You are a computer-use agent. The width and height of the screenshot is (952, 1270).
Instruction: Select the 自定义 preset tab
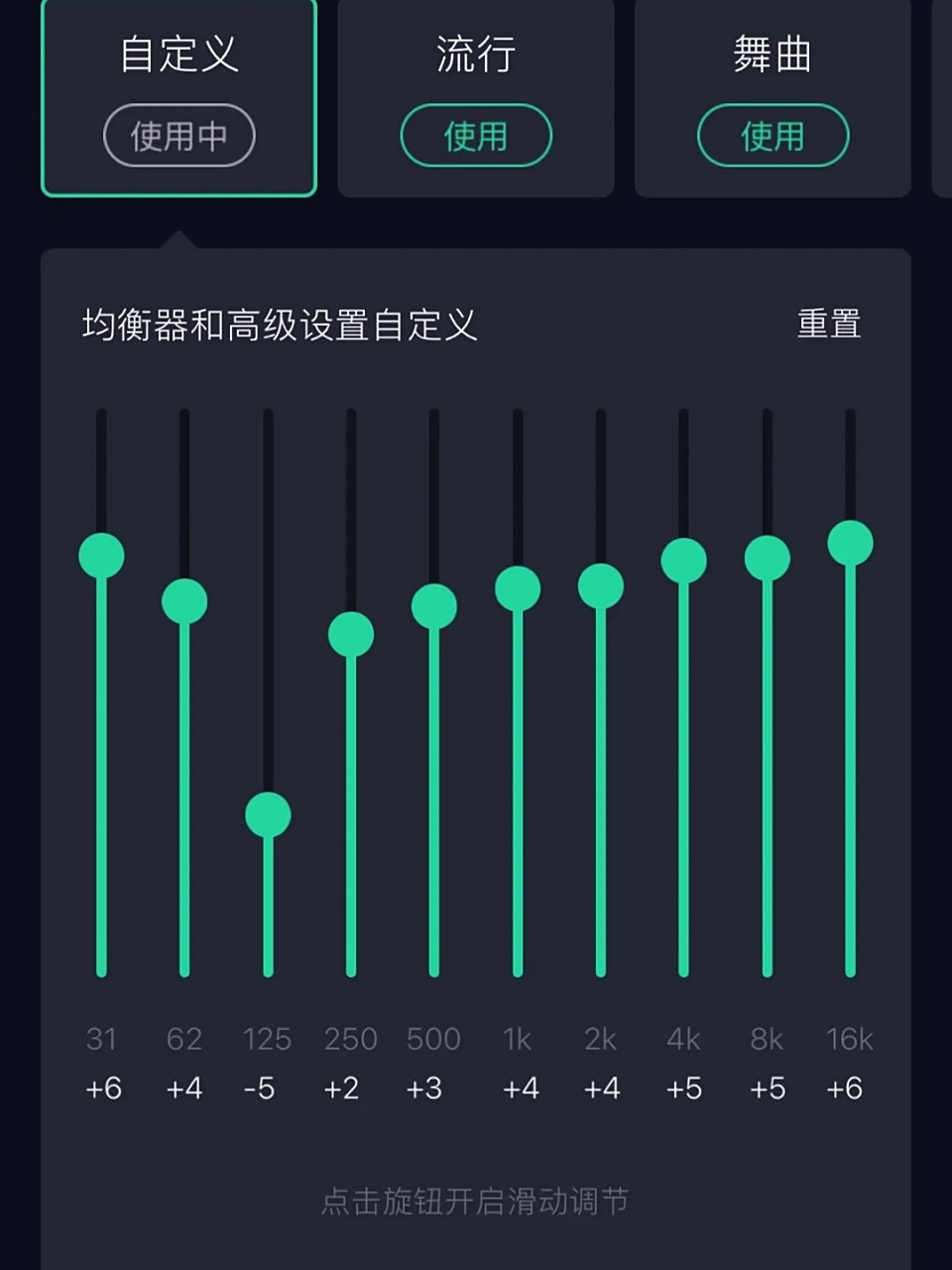[178, 57]
